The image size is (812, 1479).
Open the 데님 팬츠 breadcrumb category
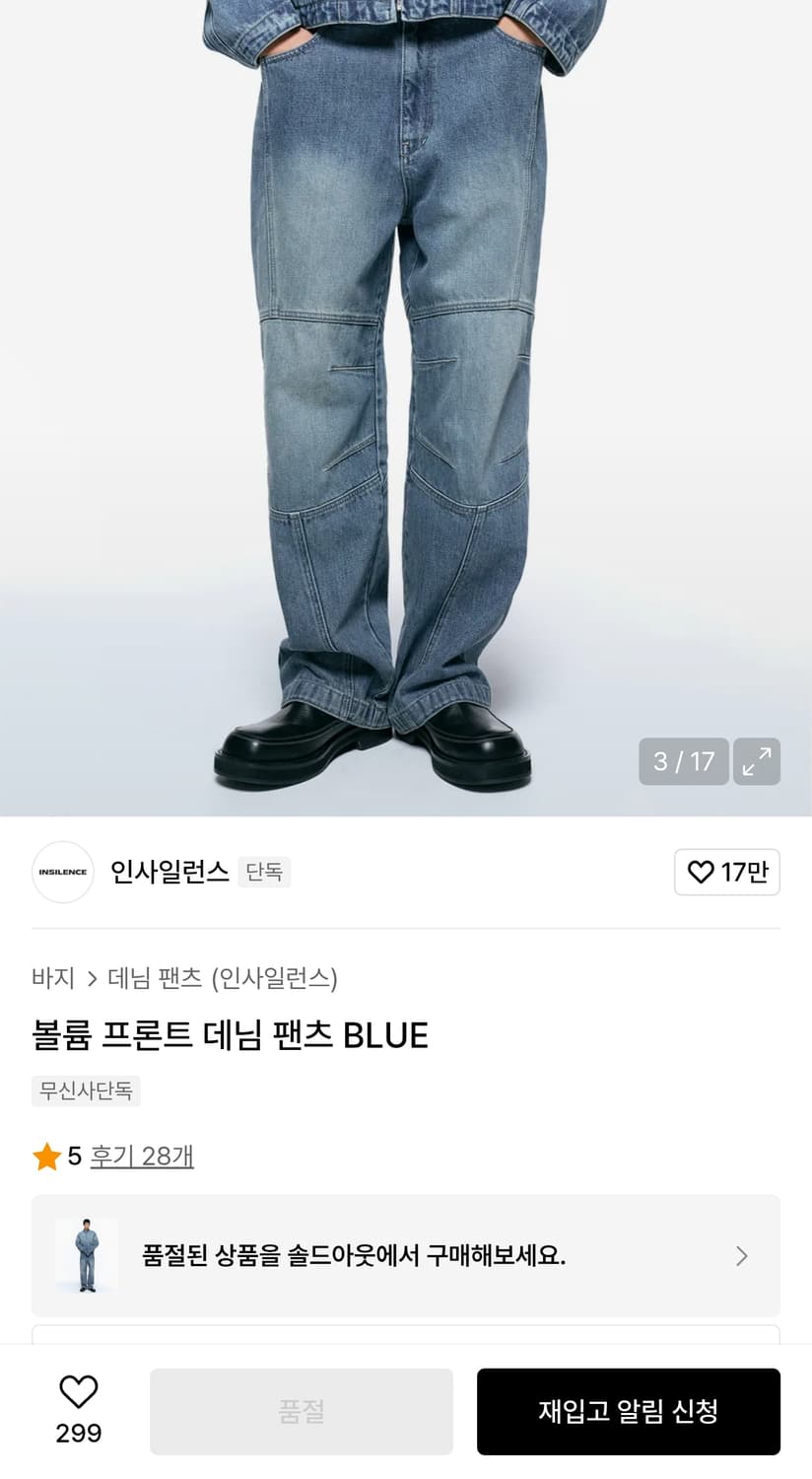tap(155, 979)
